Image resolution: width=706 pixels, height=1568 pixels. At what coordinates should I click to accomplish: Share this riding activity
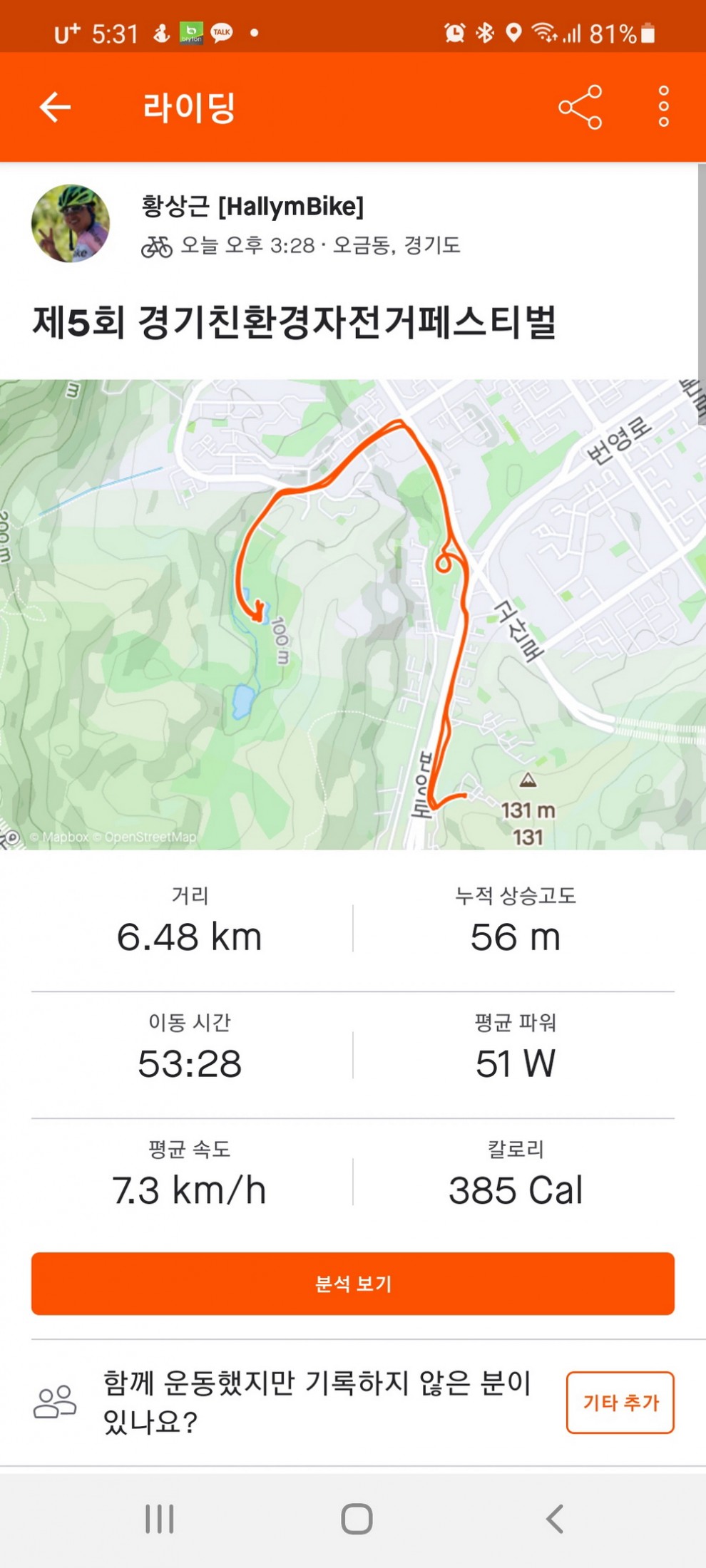tap(580, 108)
